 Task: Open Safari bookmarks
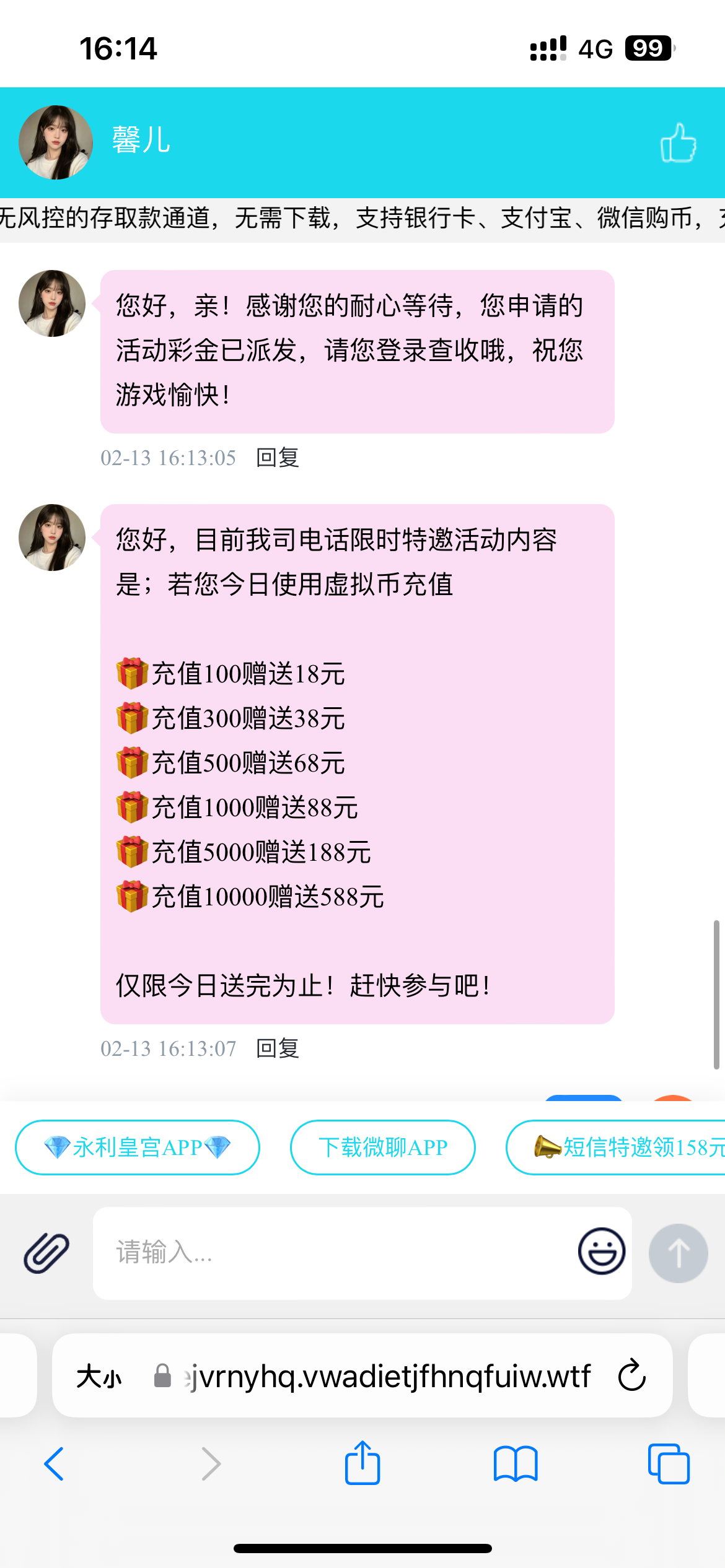[516, 1464]
